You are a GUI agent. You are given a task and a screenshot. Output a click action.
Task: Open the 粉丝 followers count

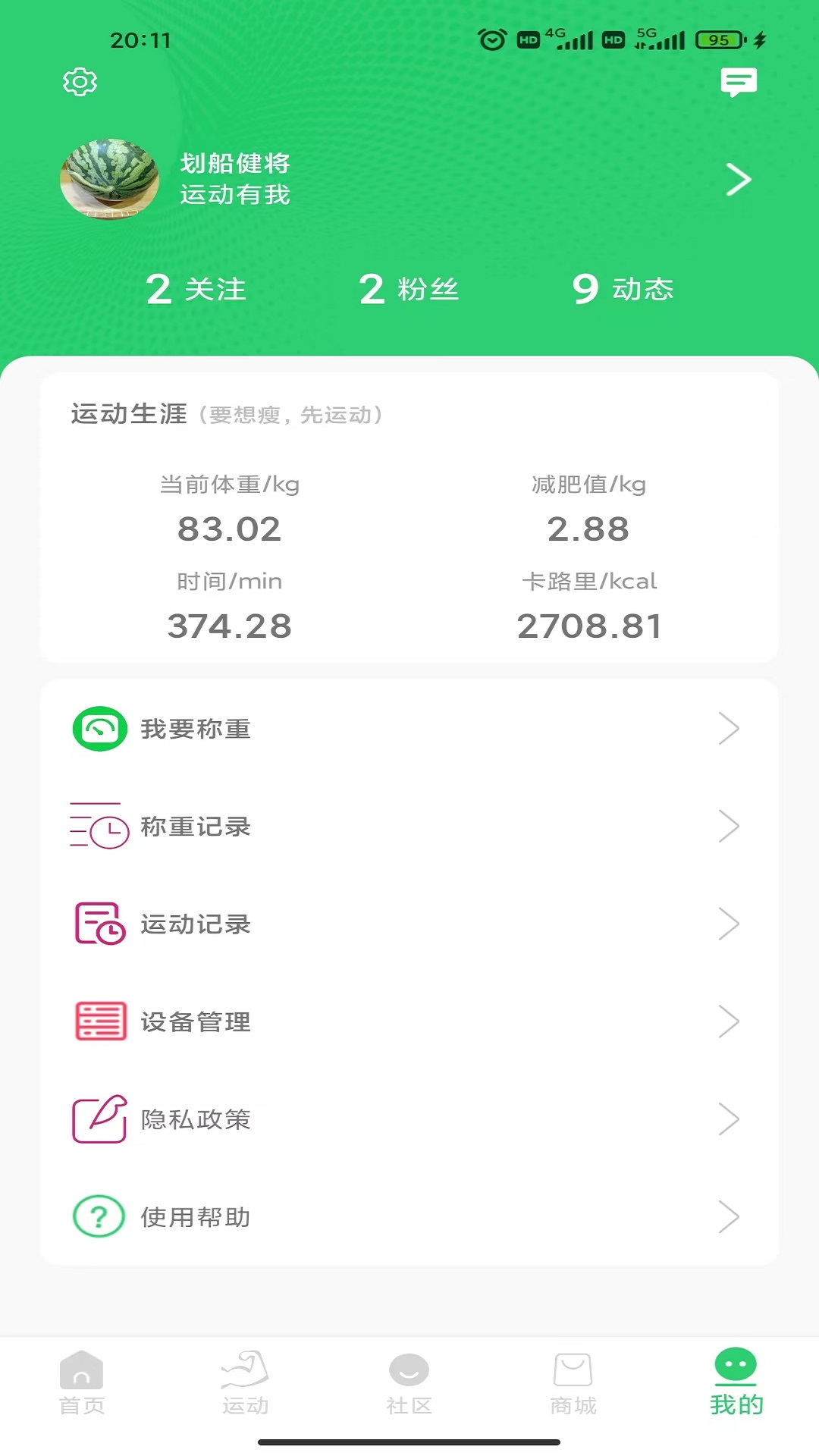[409, 289]
